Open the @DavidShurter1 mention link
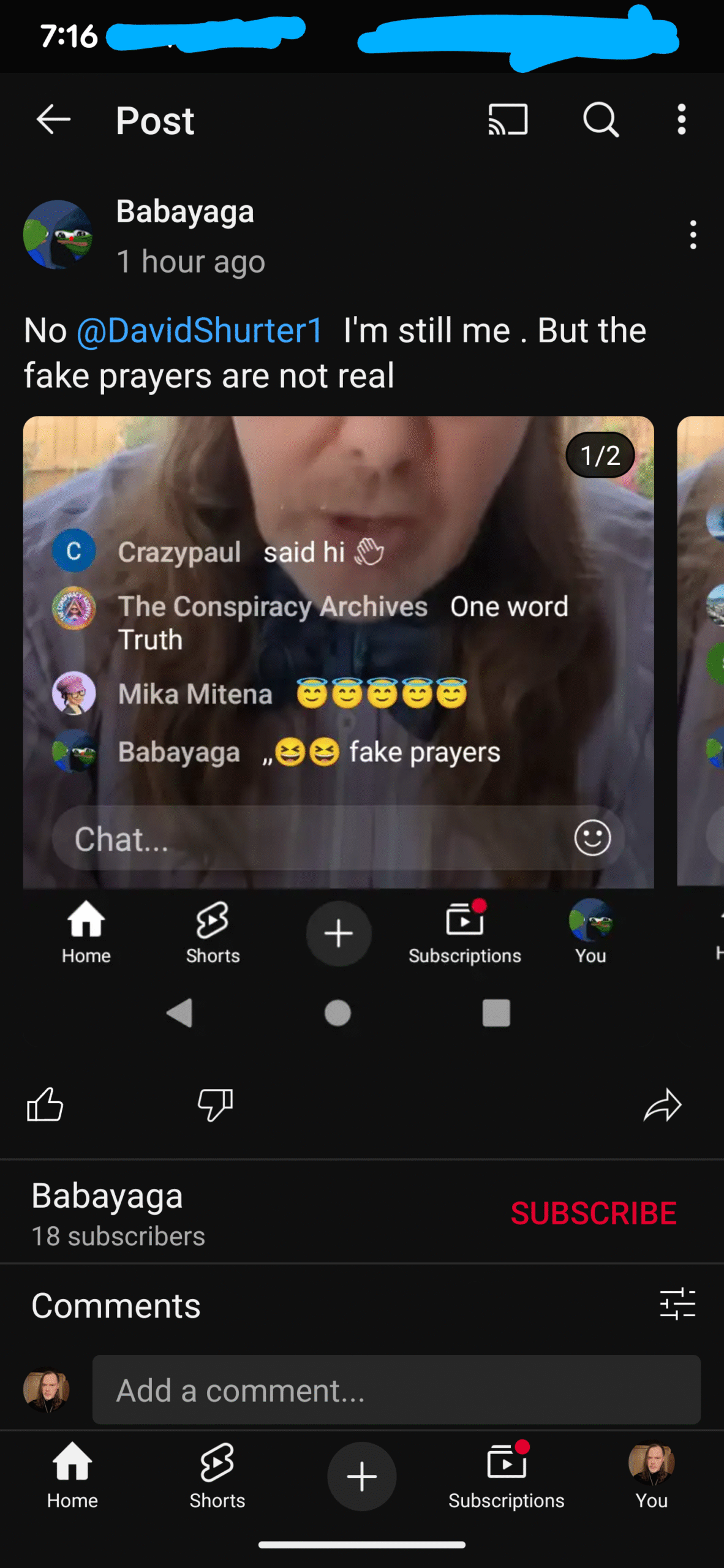 point(200,331)
